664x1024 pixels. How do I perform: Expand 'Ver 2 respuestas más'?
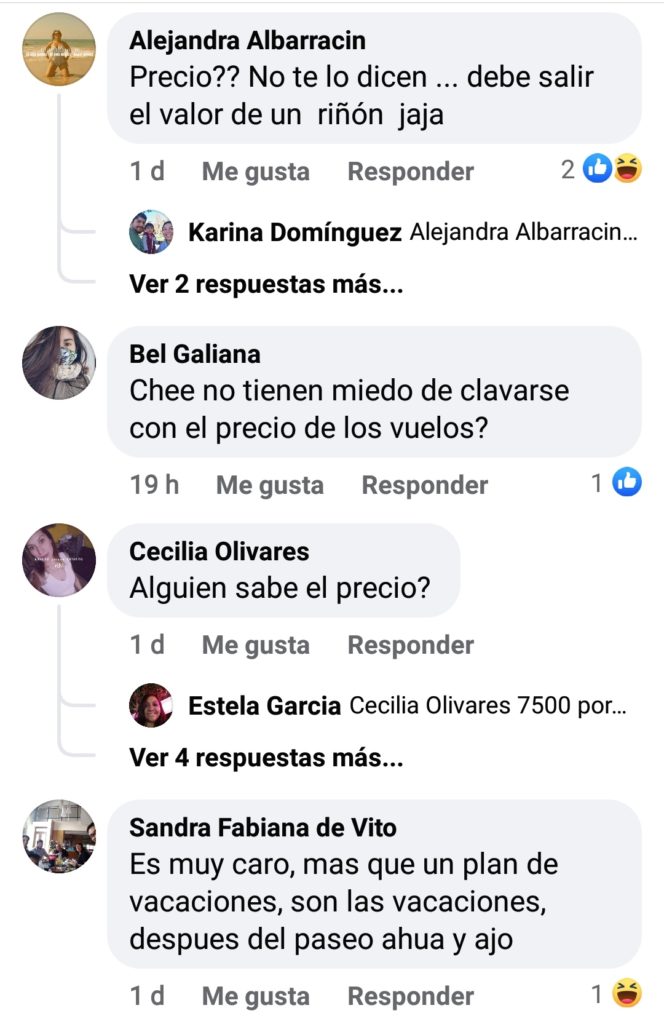[x=266, y=285]
